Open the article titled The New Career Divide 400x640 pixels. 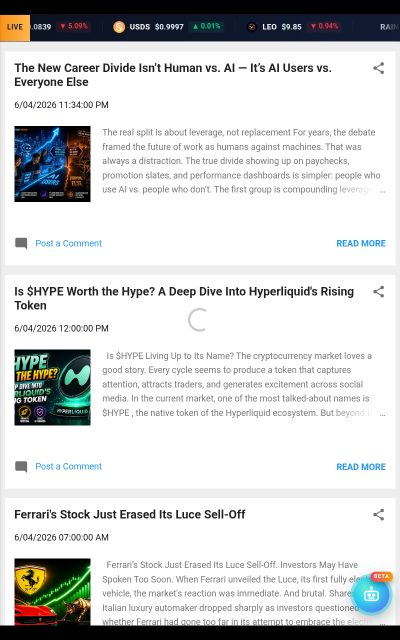(173, 75)
